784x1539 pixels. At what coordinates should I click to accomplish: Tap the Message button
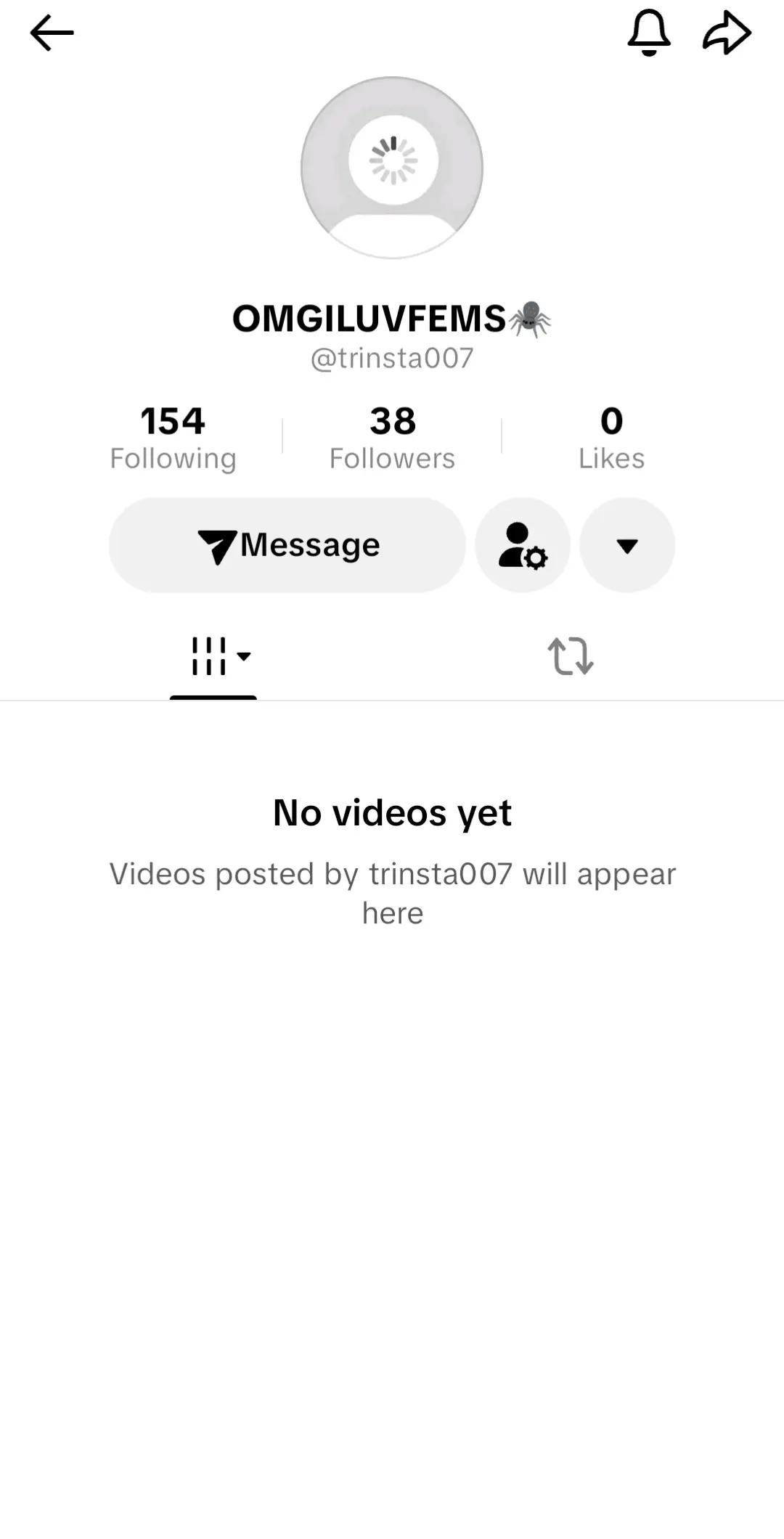pos(287,545)
